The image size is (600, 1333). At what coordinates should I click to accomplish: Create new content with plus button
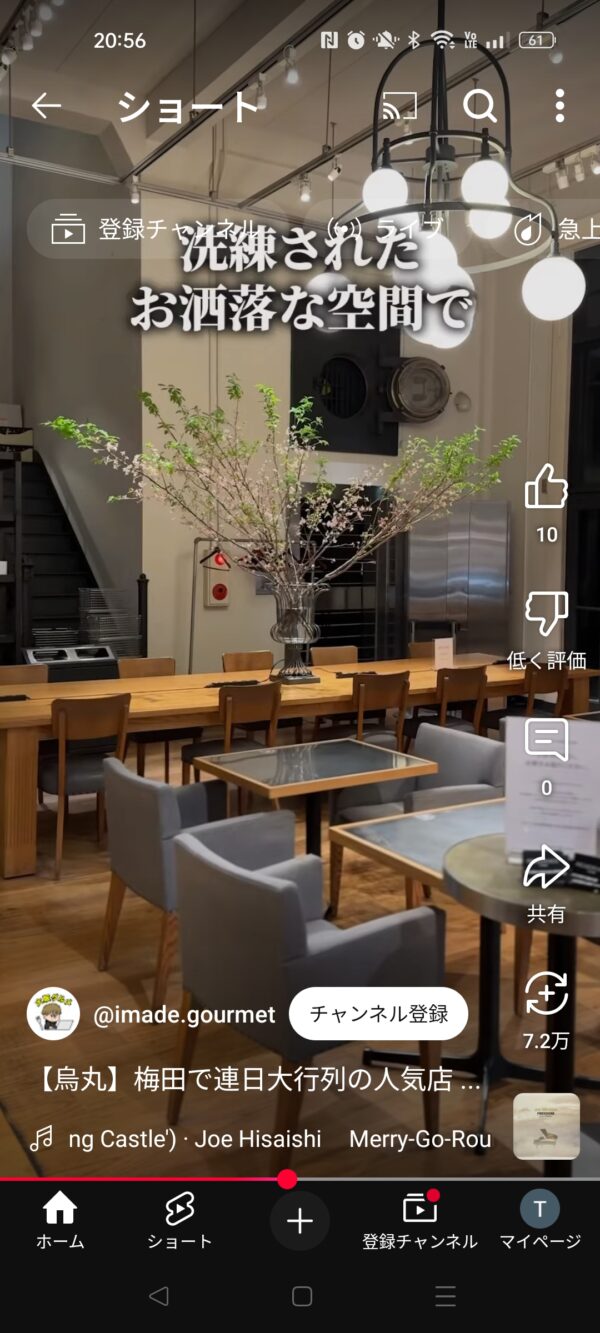pos(300,1221)
